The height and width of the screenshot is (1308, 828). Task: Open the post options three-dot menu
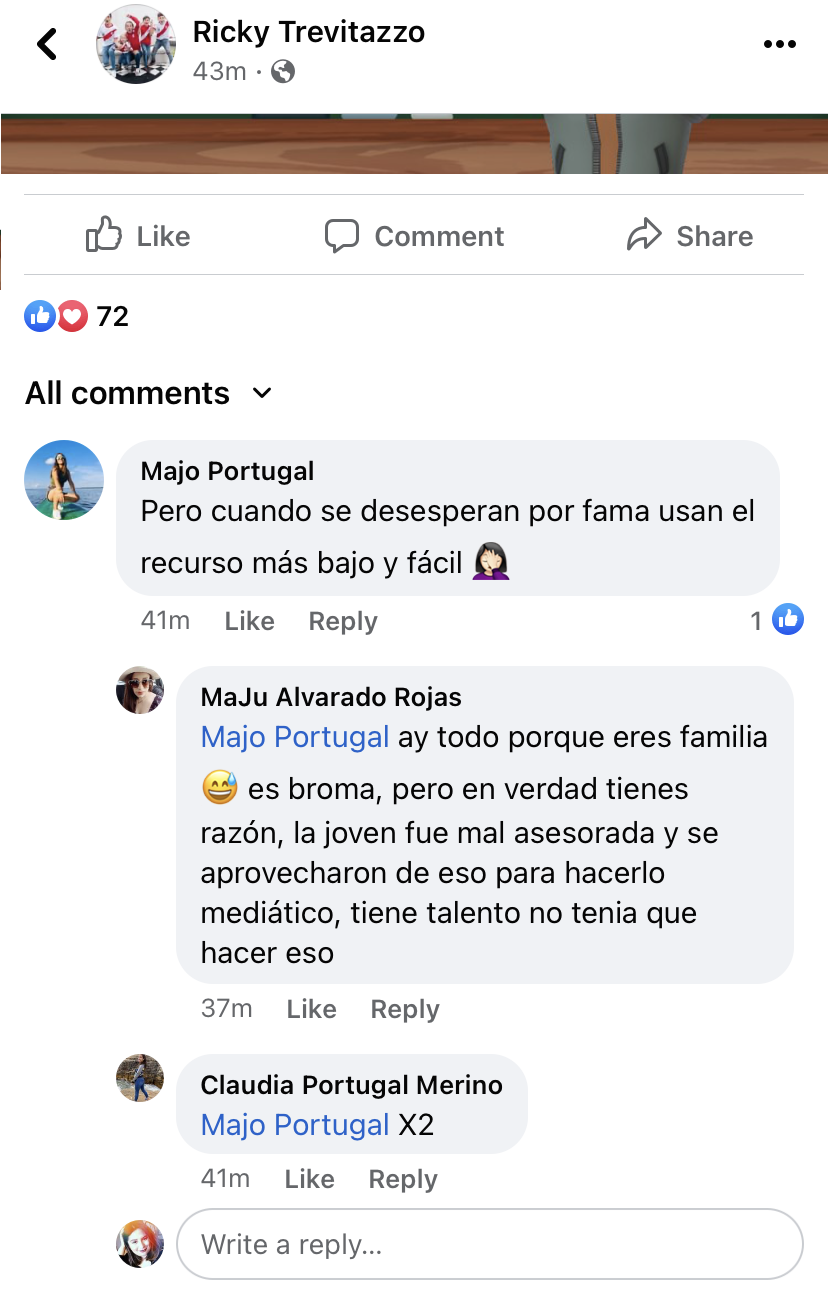coord(779,44)
